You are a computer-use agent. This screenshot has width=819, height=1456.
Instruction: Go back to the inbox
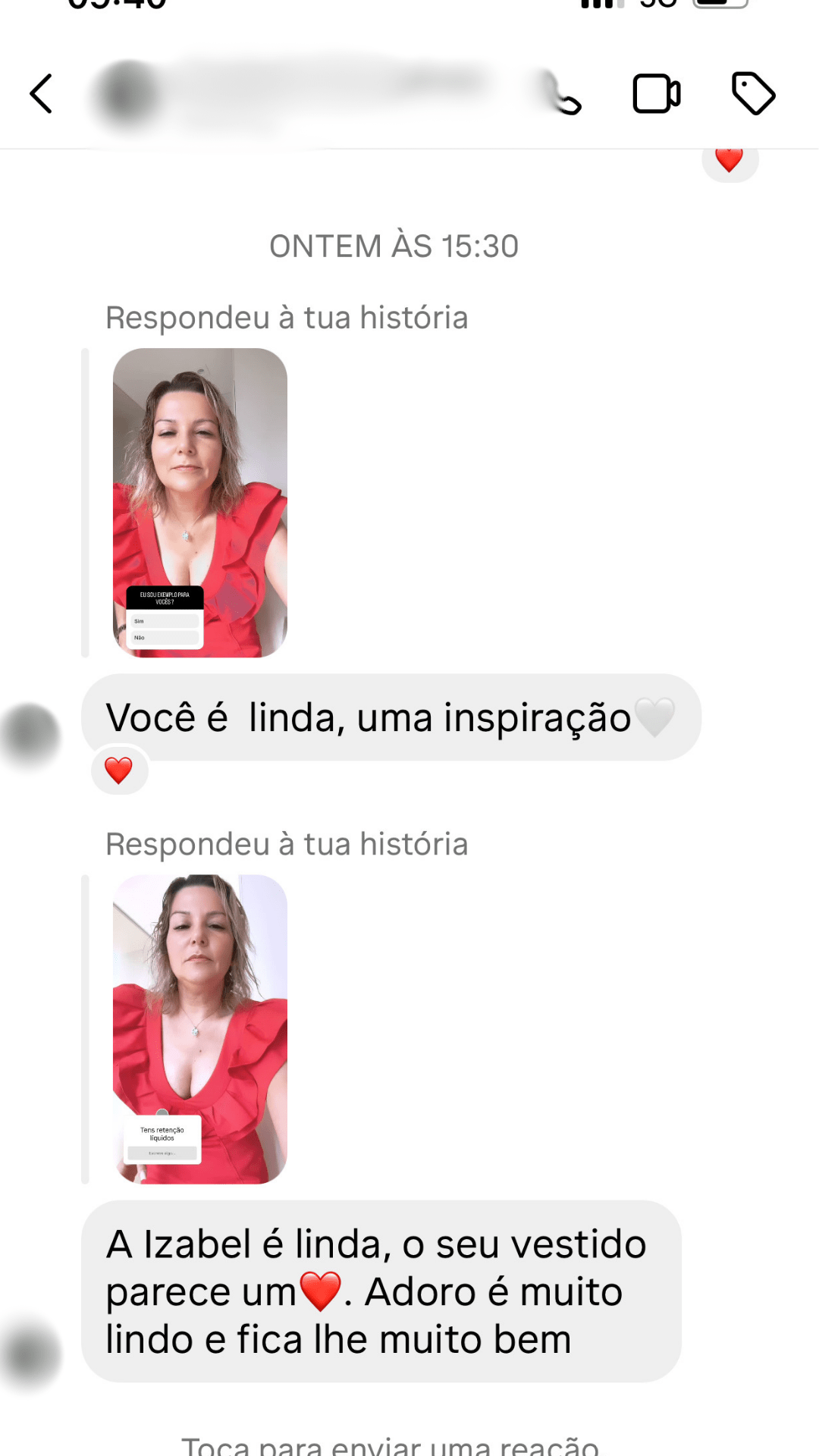pos(42,94)
